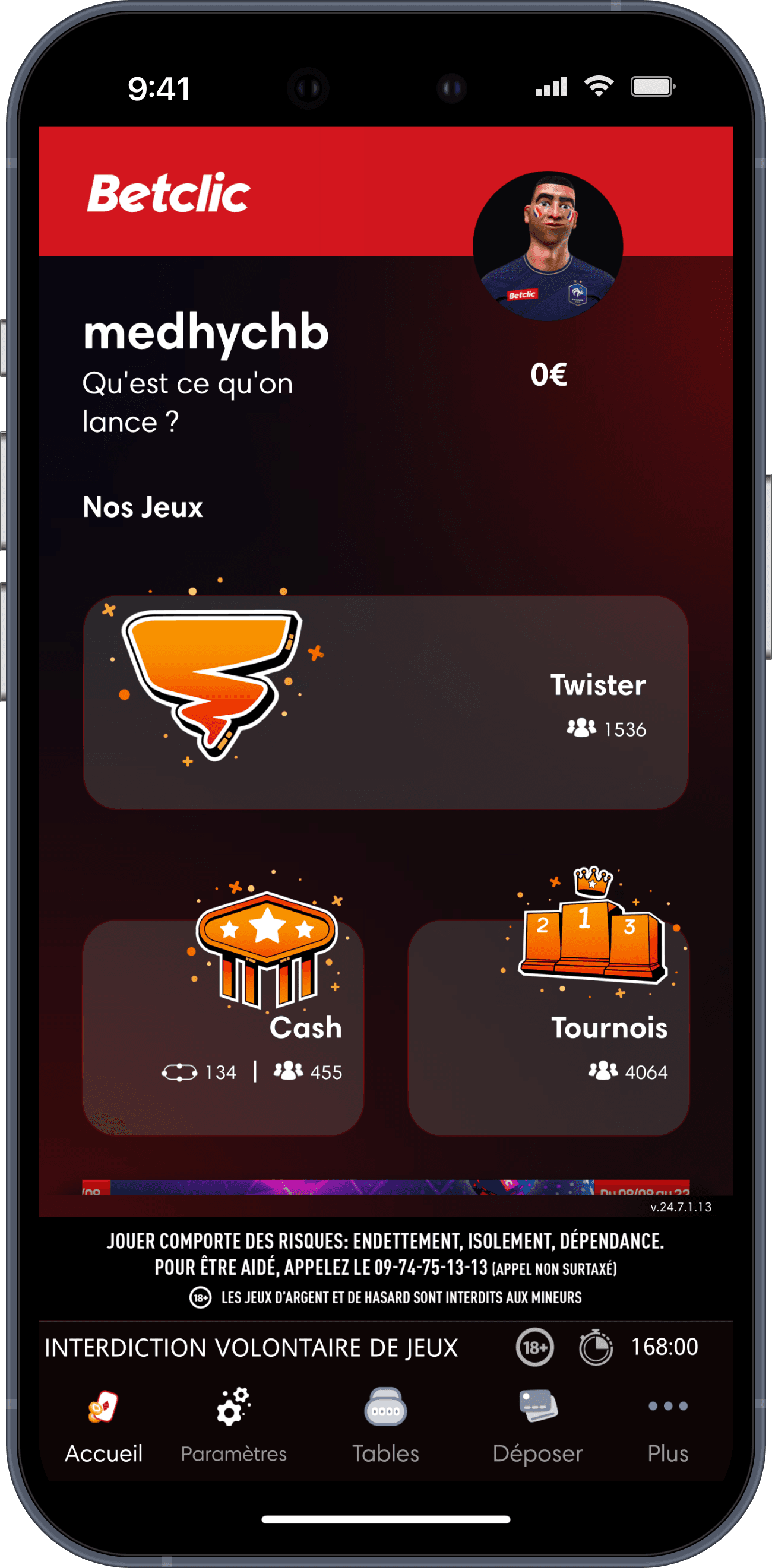Open the Twister game card
Screen dimensions: 772x1568
coord(385,702)
